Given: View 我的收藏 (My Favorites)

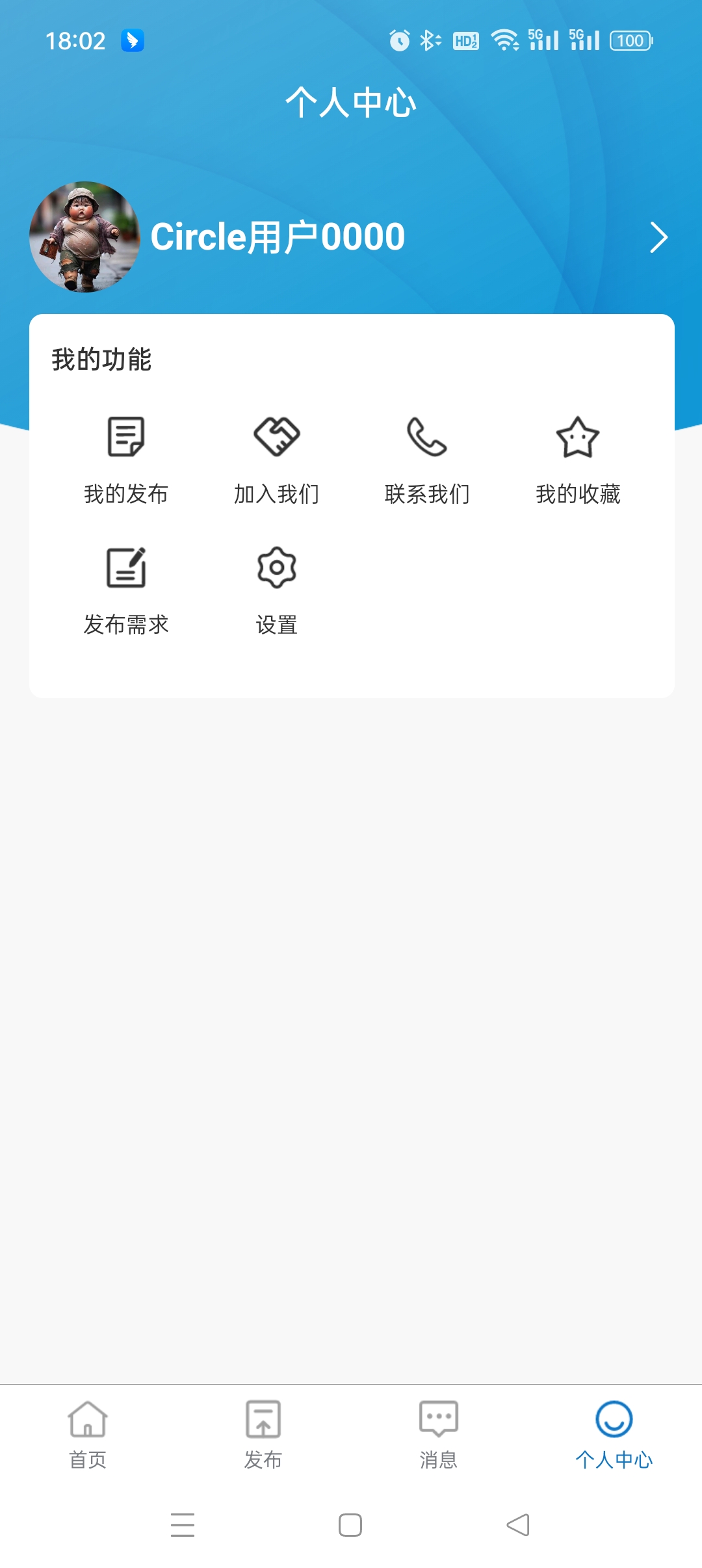Looking at the screenshot, I should click(578, 459).
